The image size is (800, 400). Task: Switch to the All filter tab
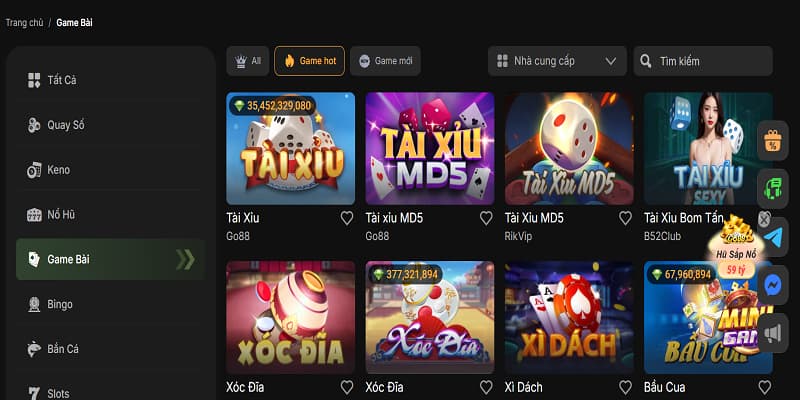tap(247, 61)
